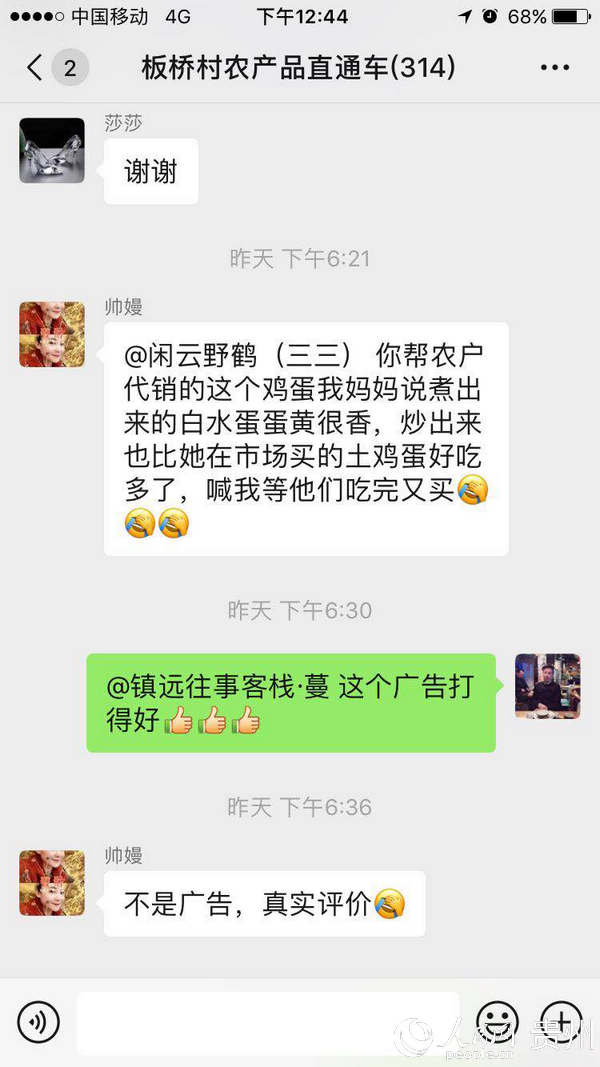Switch to voice message input
The height and width of the screenshot is (1067, 600).
point(39,1022)
